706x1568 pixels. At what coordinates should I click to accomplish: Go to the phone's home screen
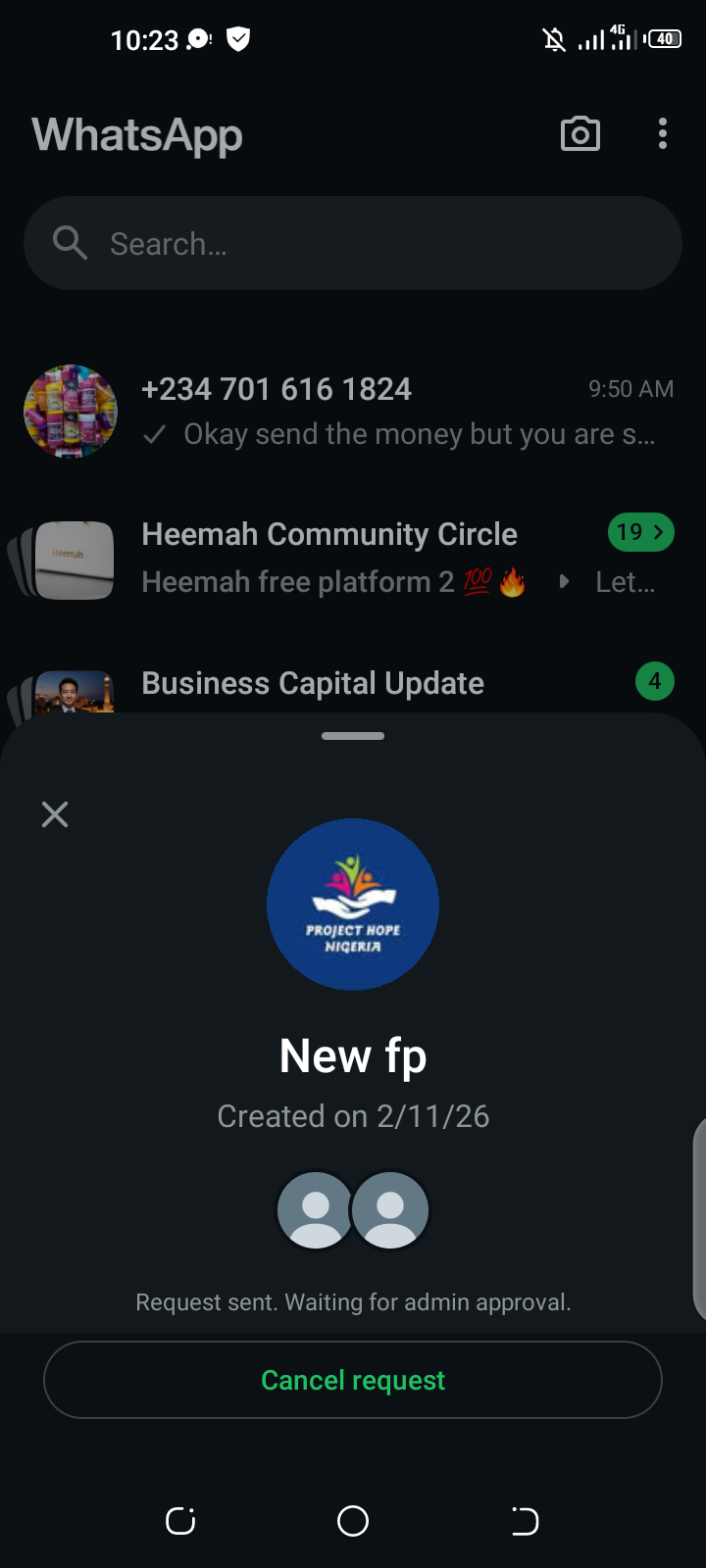pos(353,1521)
